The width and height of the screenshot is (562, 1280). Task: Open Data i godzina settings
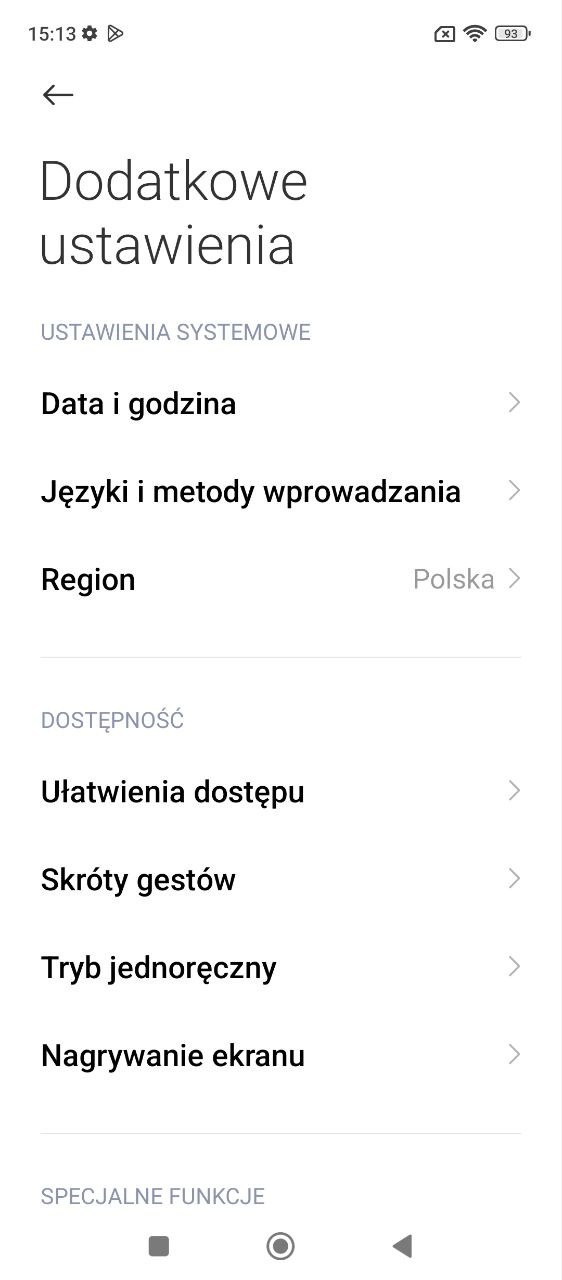click(x=281, y=404)
